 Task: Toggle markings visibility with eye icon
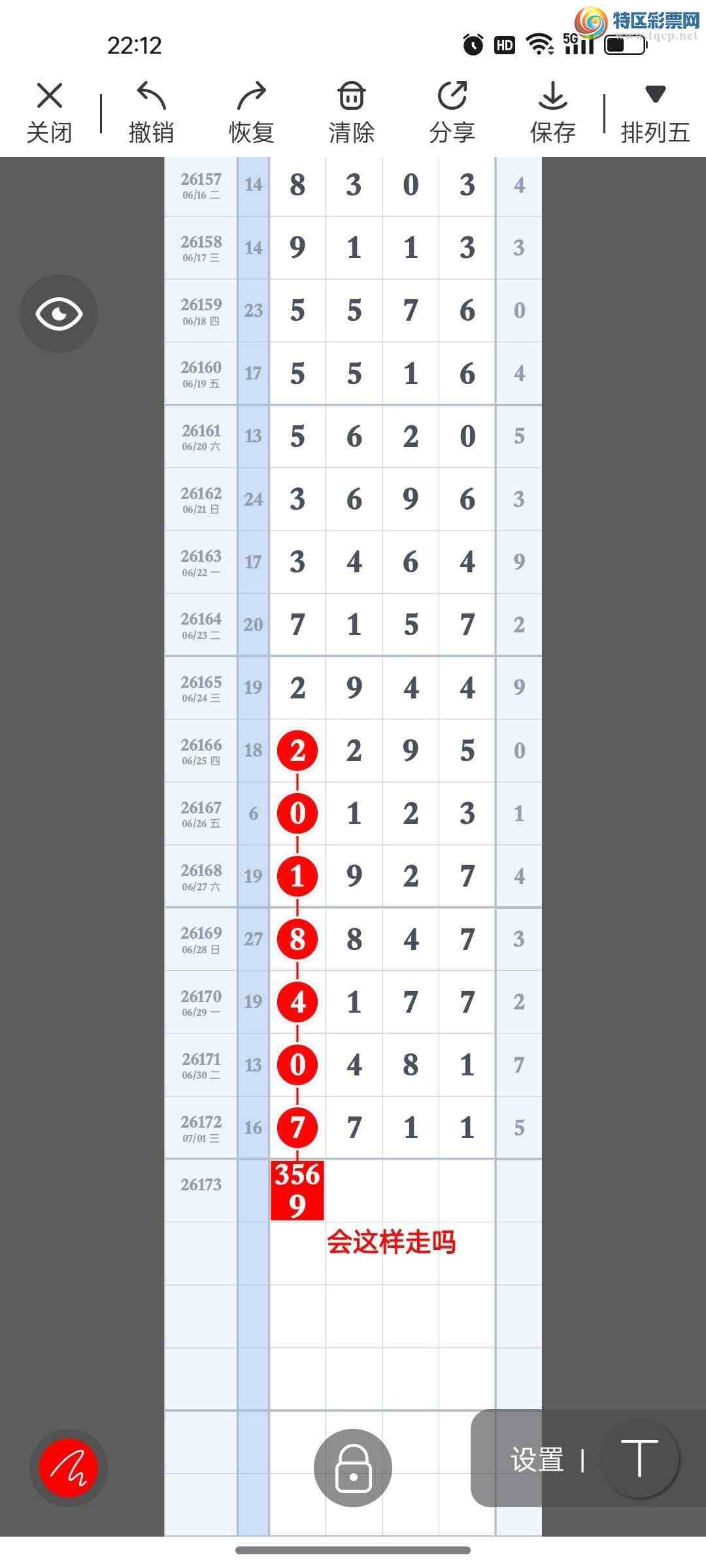pyautogui.click(x=59, y=314)
